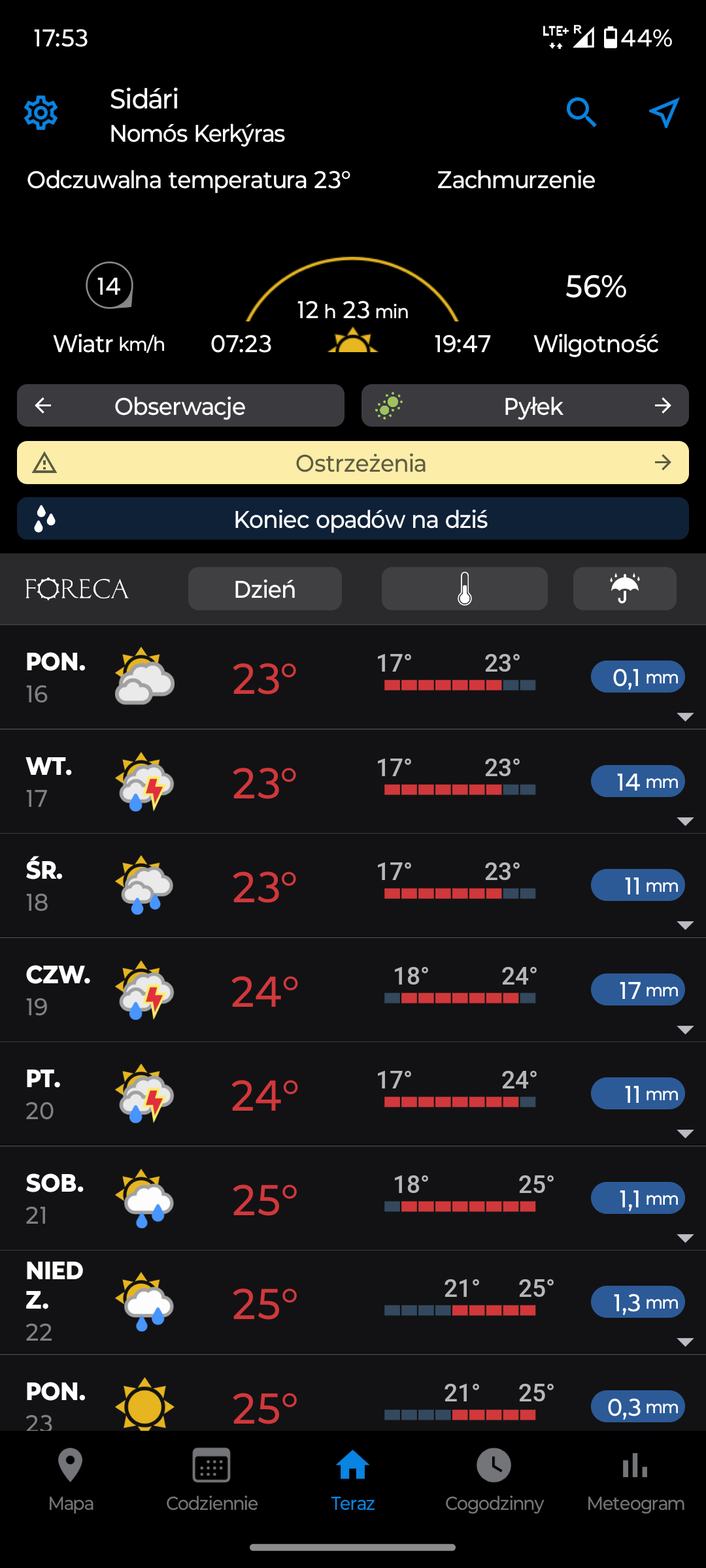Screen dimensions: 706x1568
Task: Switch to the Mapa tab
Action: tap(71, 1480)
